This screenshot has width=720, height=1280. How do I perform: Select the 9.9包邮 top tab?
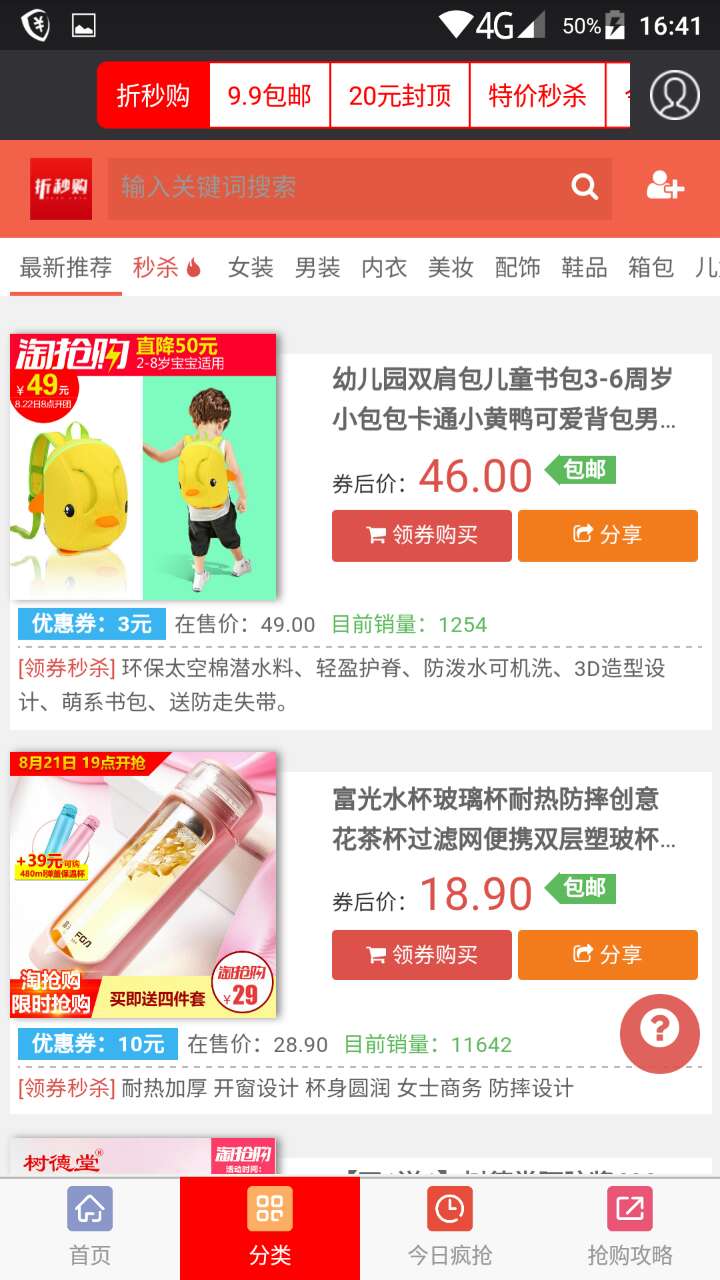coord(269,96)
